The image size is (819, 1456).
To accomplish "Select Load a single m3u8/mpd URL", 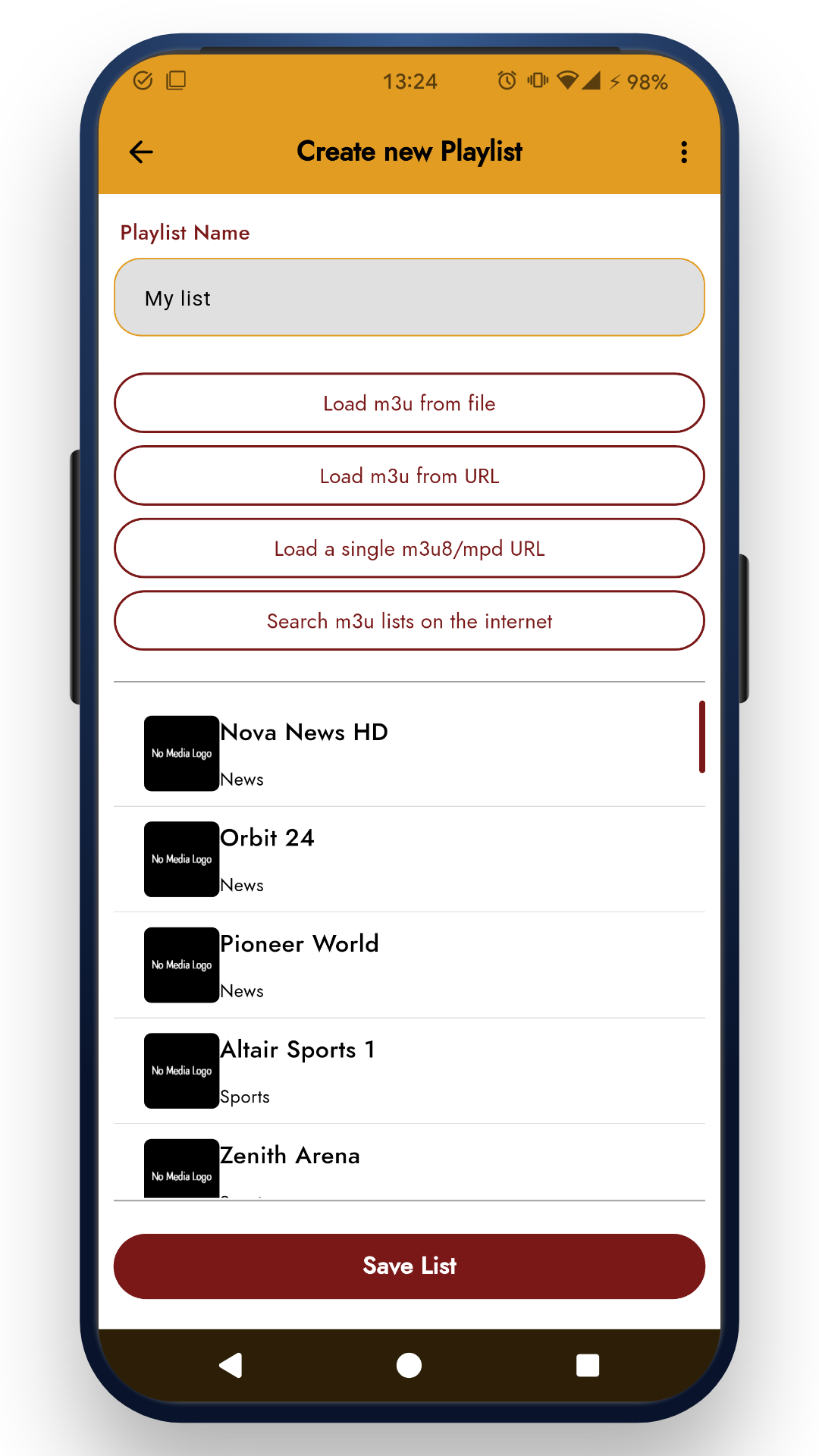I will point(409,549).
